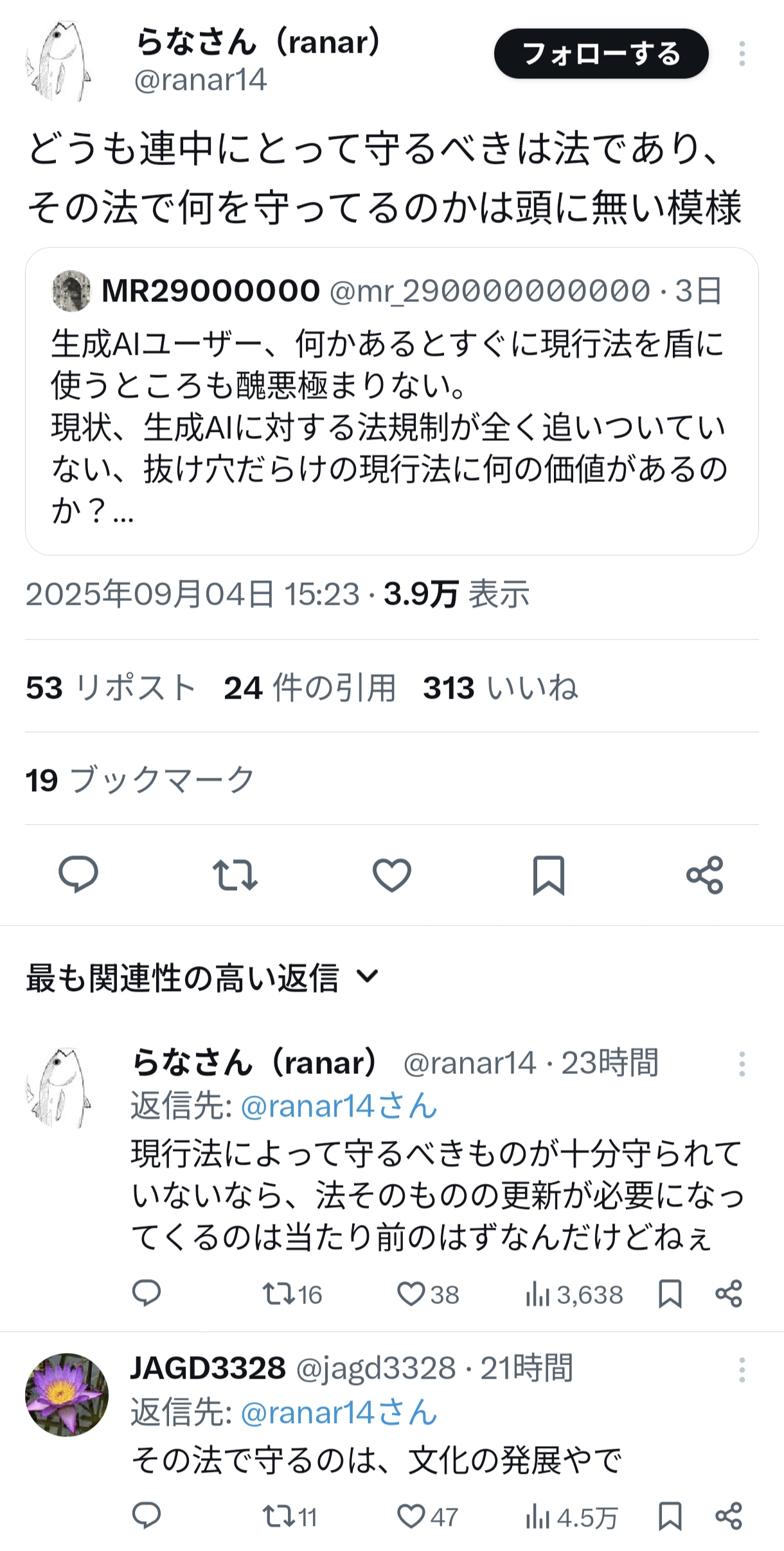Reply to the main post
The width and height of the screenshot is (784, 1551).
pyautogui.click(x=78, y=875)
